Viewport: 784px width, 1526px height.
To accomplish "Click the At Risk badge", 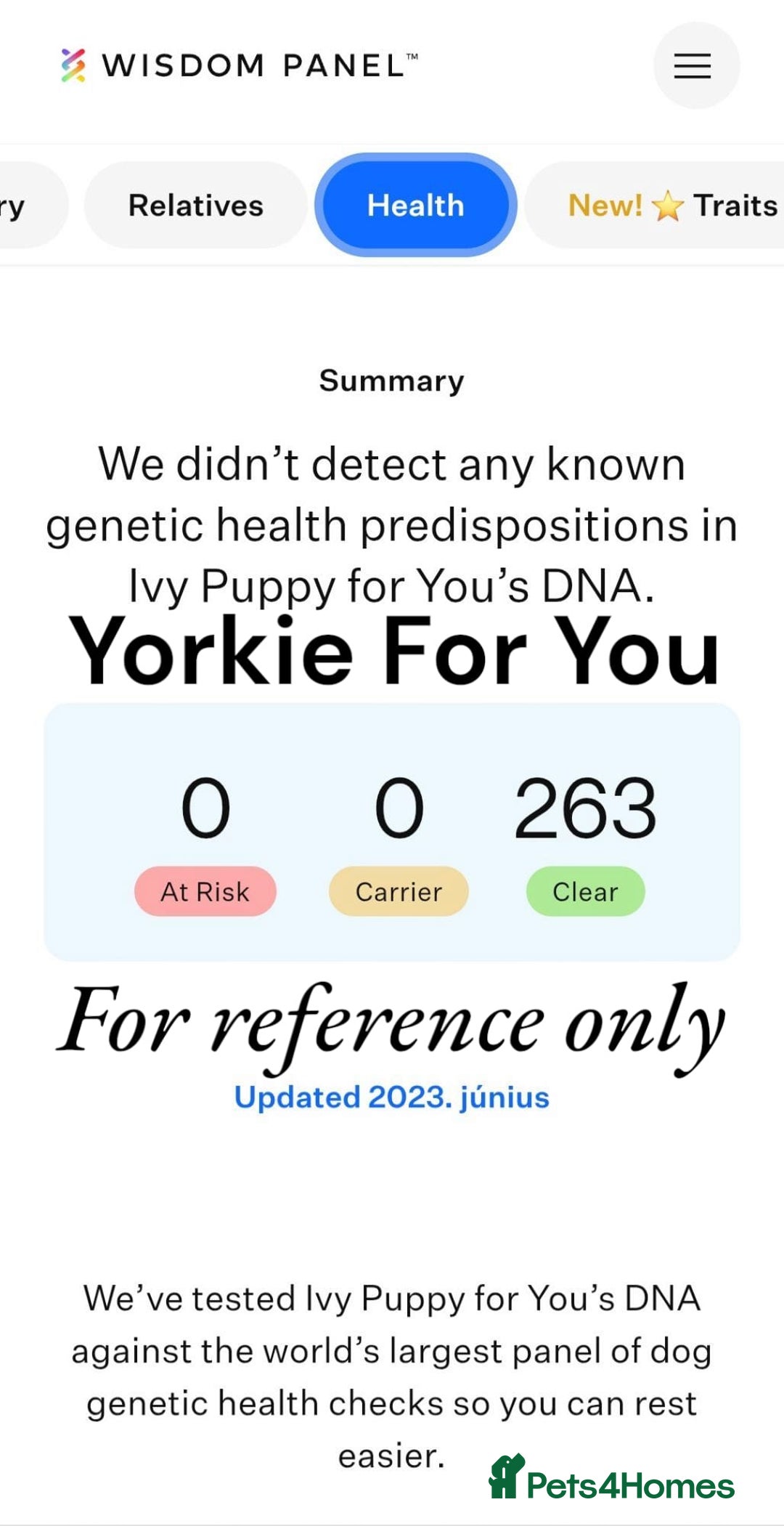I will 205,891.
